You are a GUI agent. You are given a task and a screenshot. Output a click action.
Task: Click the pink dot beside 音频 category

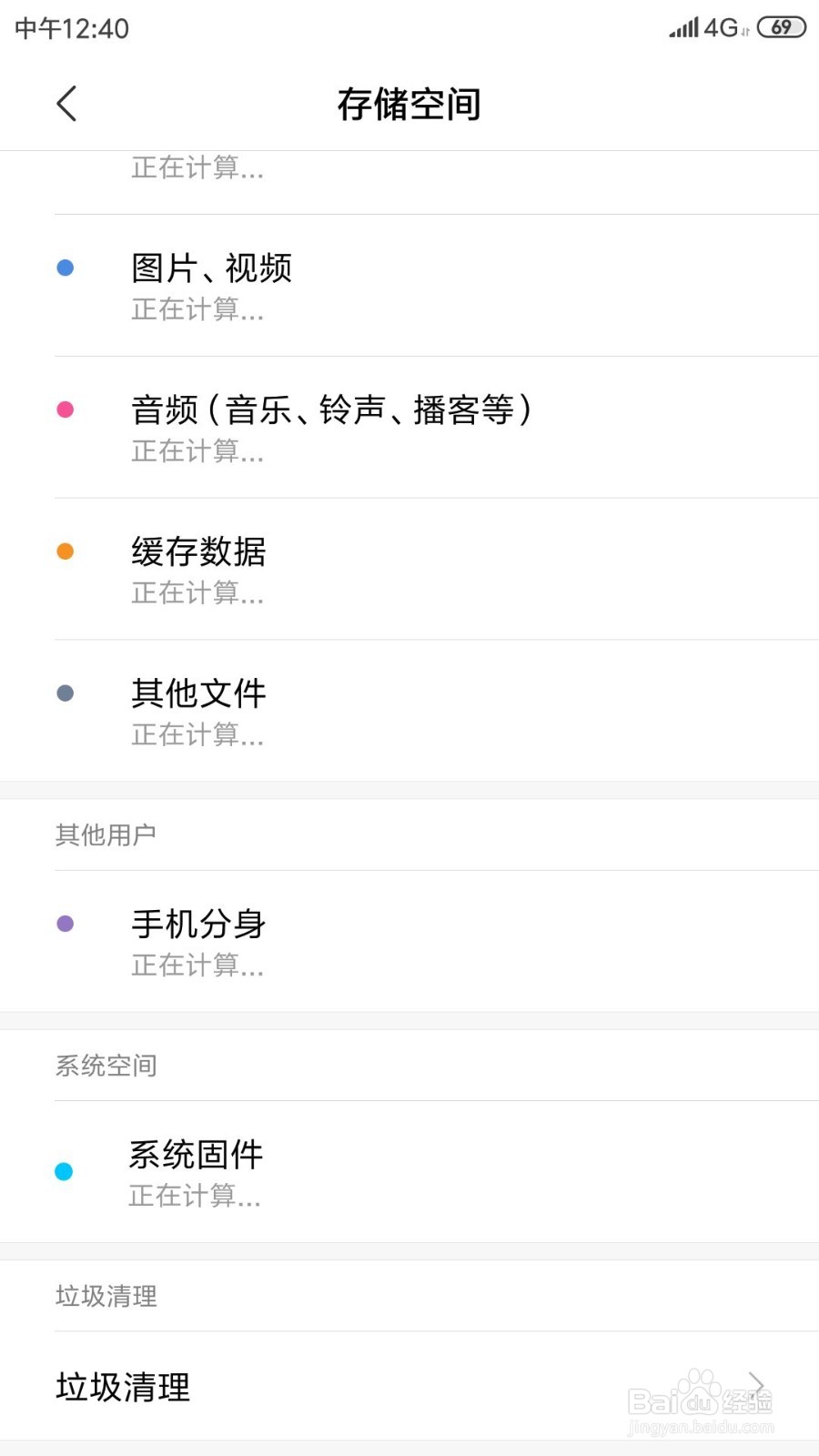pyautogui.click(x=65, y=409)
